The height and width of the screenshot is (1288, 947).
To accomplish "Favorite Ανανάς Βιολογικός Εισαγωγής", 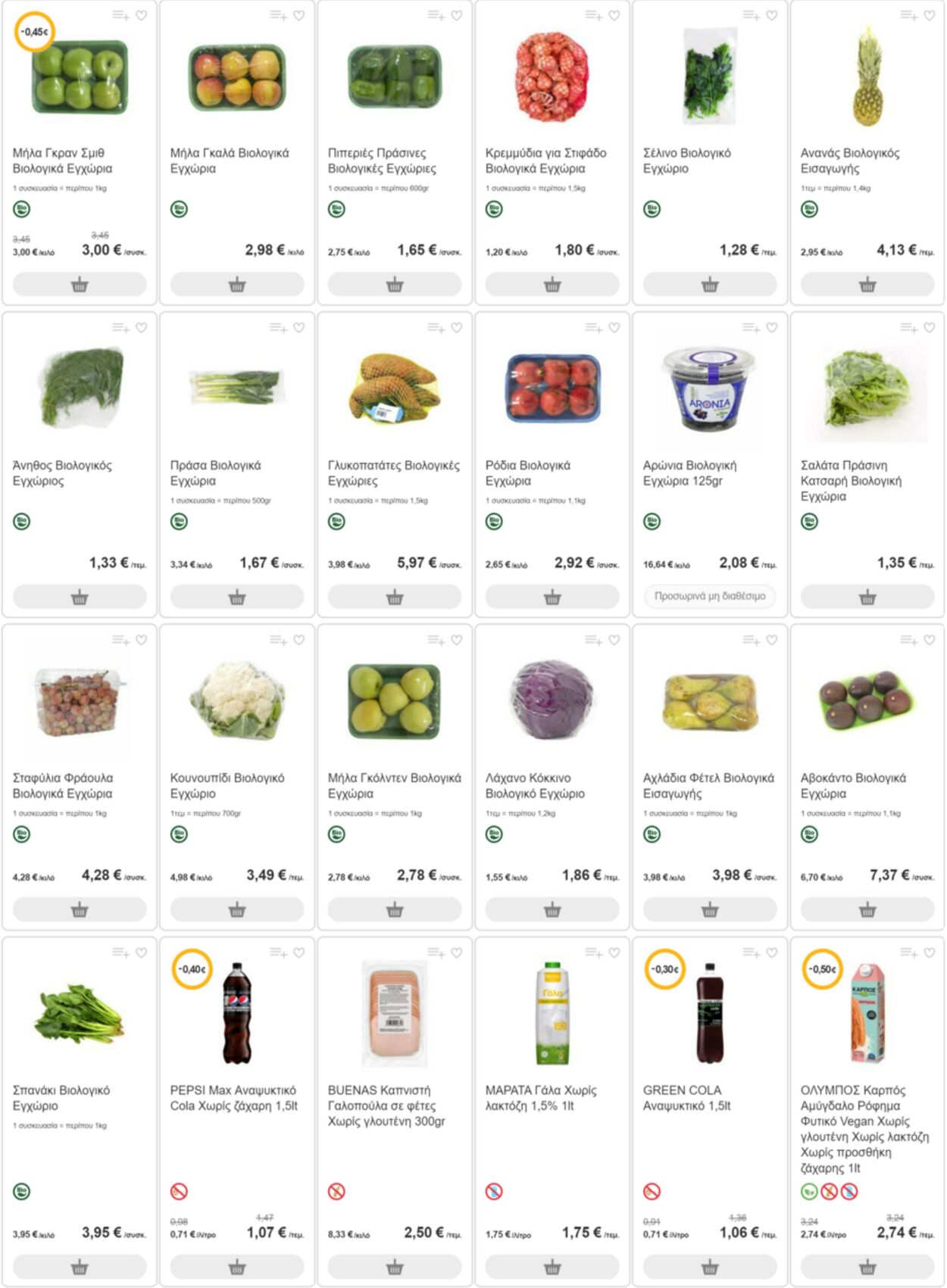I will tap(930, 15).
